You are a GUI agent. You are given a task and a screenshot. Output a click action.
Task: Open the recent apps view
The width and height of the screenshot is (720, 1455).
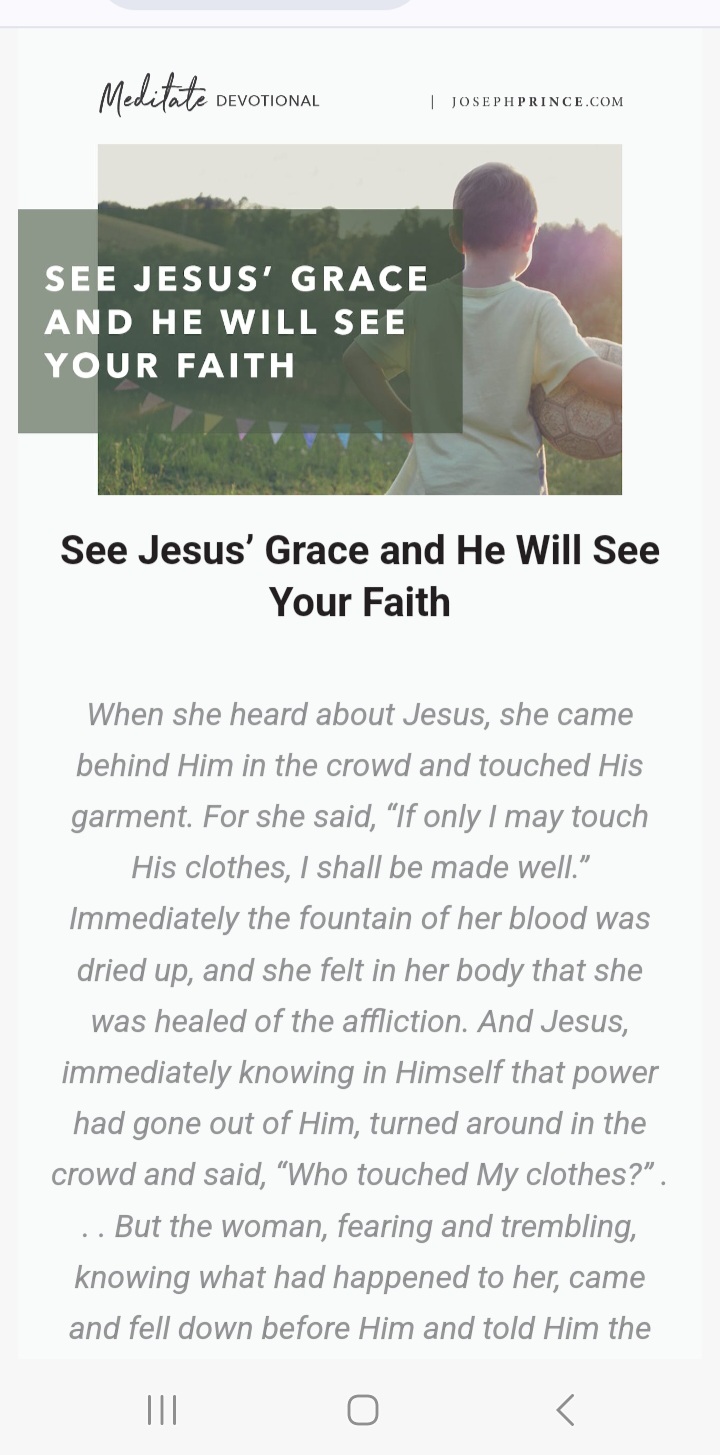click(x=162, y=1410)
